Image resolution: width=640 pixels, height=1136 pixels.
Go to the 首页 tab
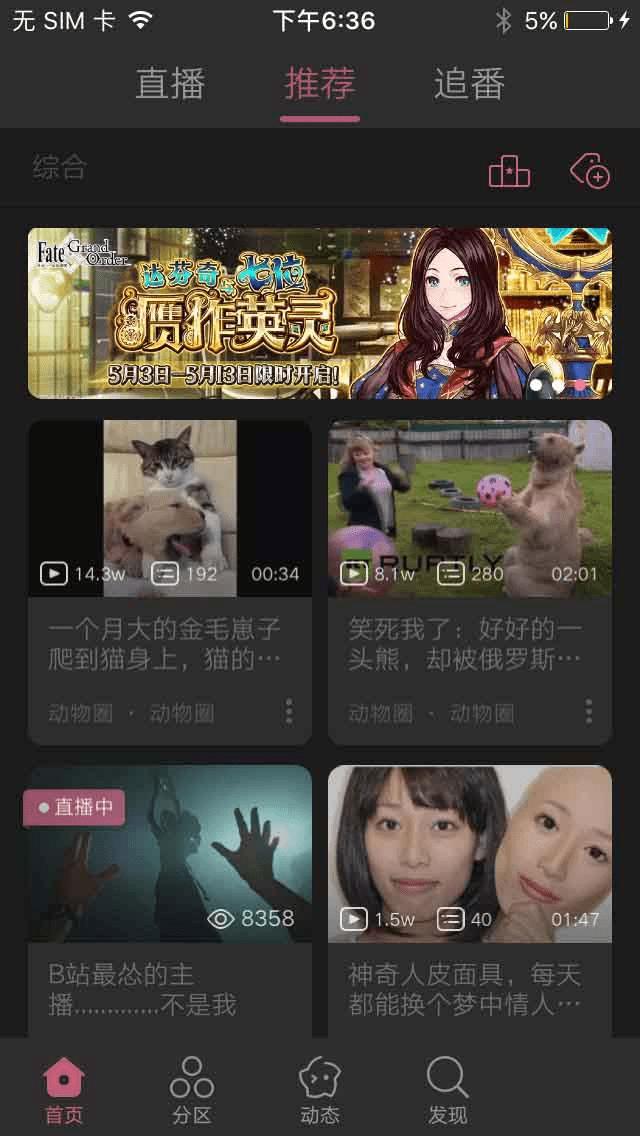64,1090
